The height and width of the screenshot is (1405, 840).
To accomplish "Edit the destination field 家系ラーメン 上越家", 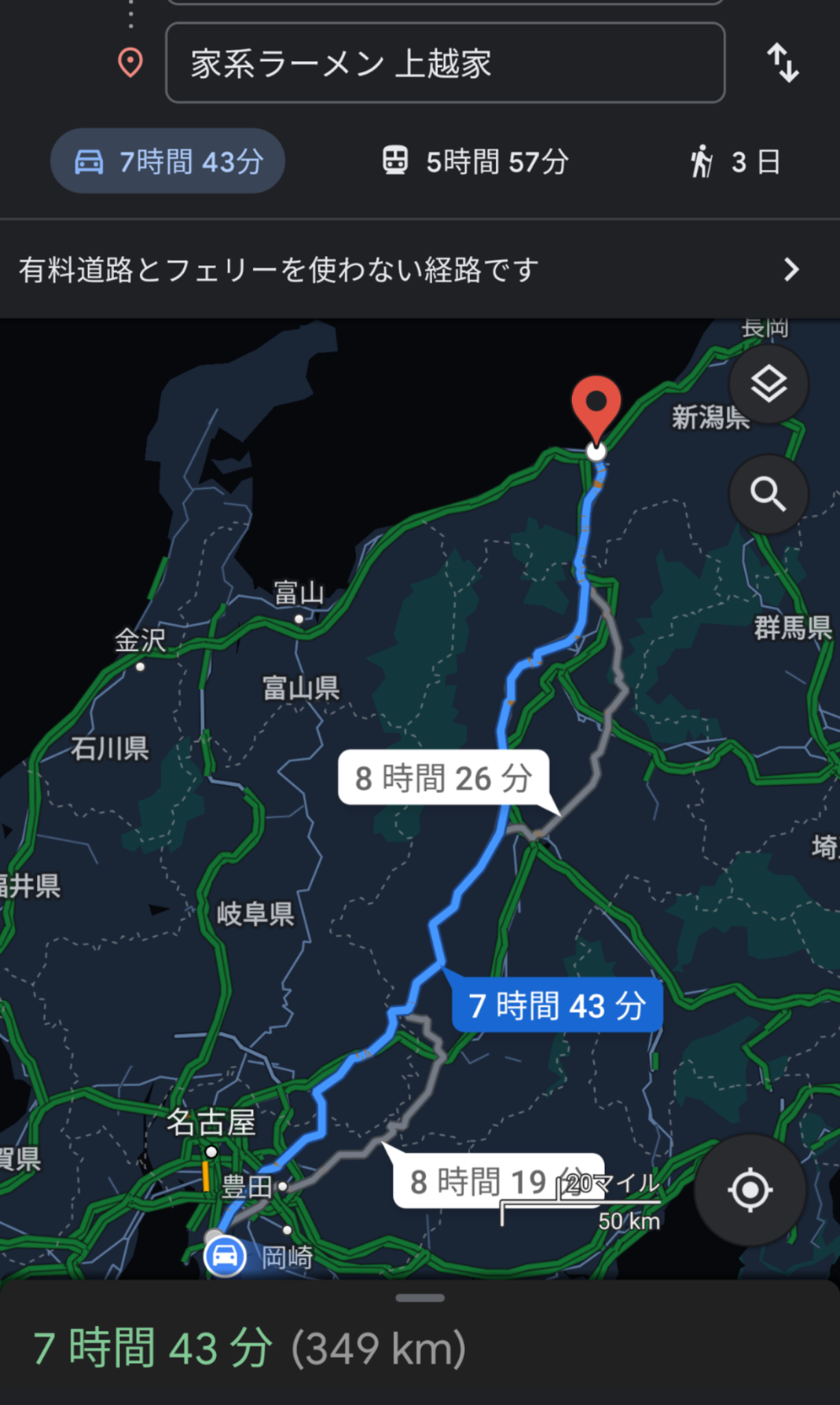I will (x=444, y=63).
